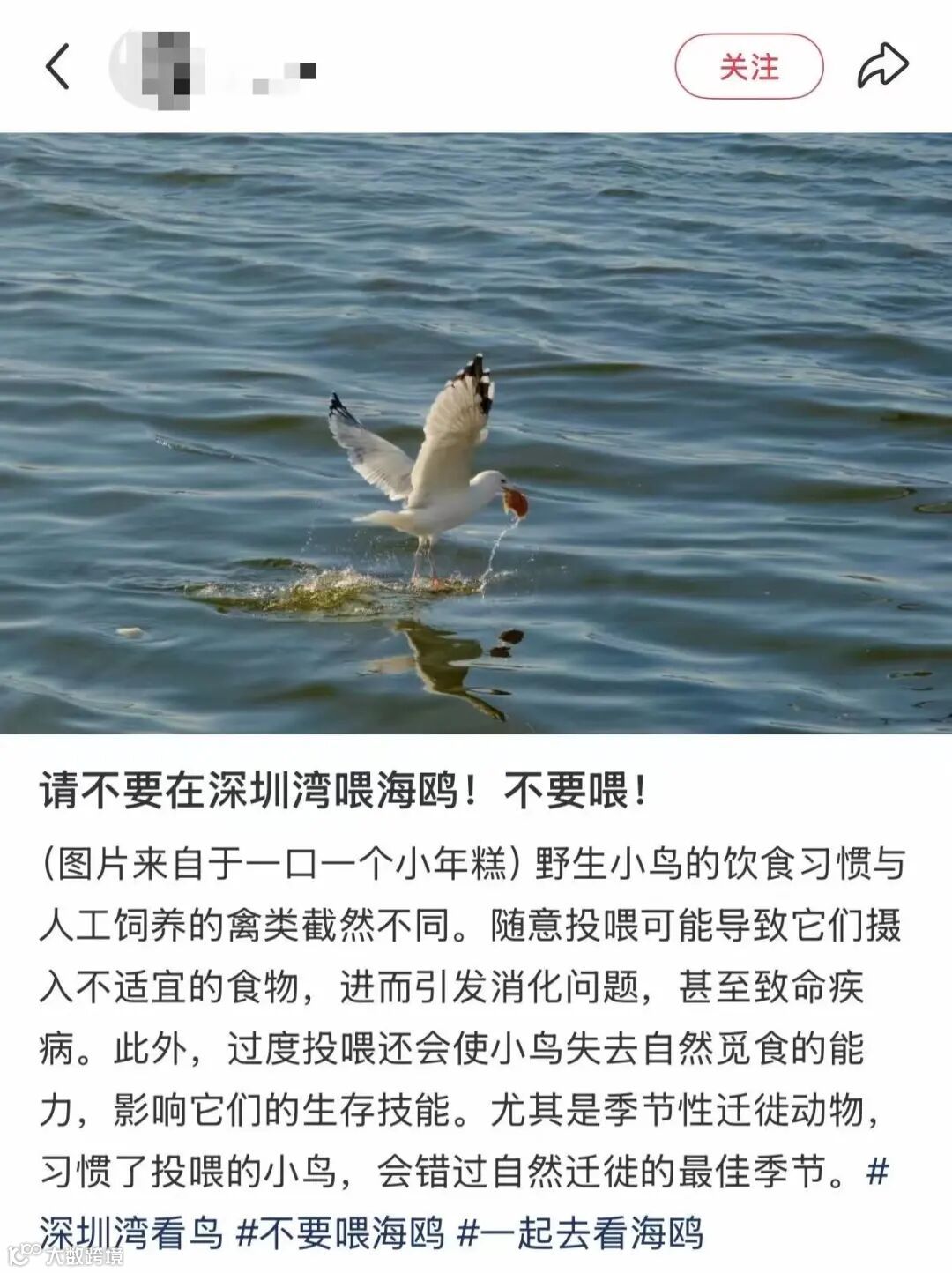Tap the header bar of the post
Image resolution: width=952 pixels, height=1273 pixels.
pos(476,62)
